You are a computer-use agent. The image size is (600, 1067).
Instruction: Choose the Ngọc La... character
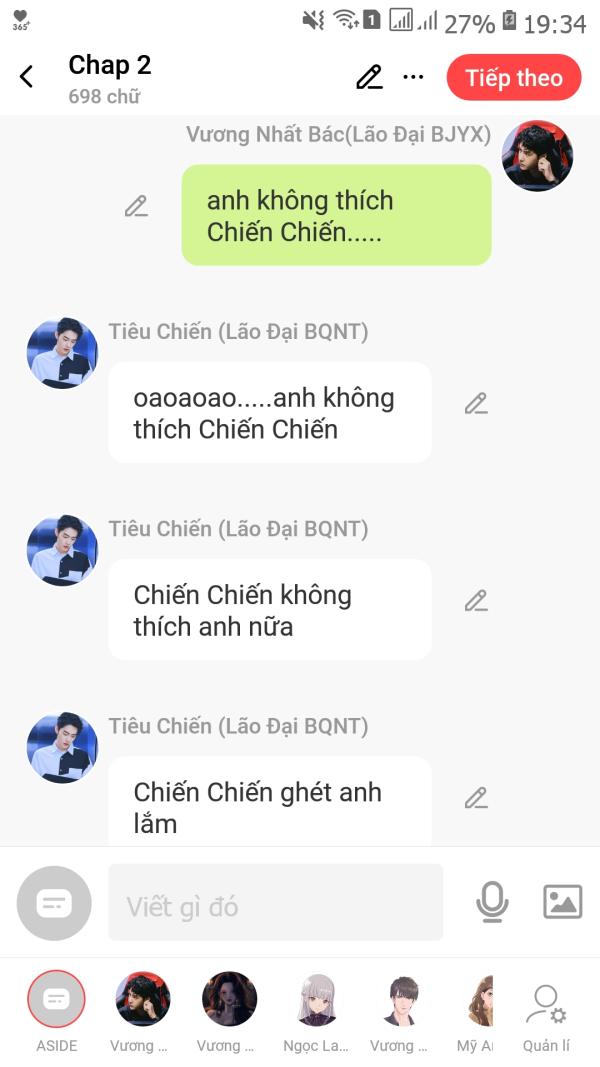[316, 1000]
